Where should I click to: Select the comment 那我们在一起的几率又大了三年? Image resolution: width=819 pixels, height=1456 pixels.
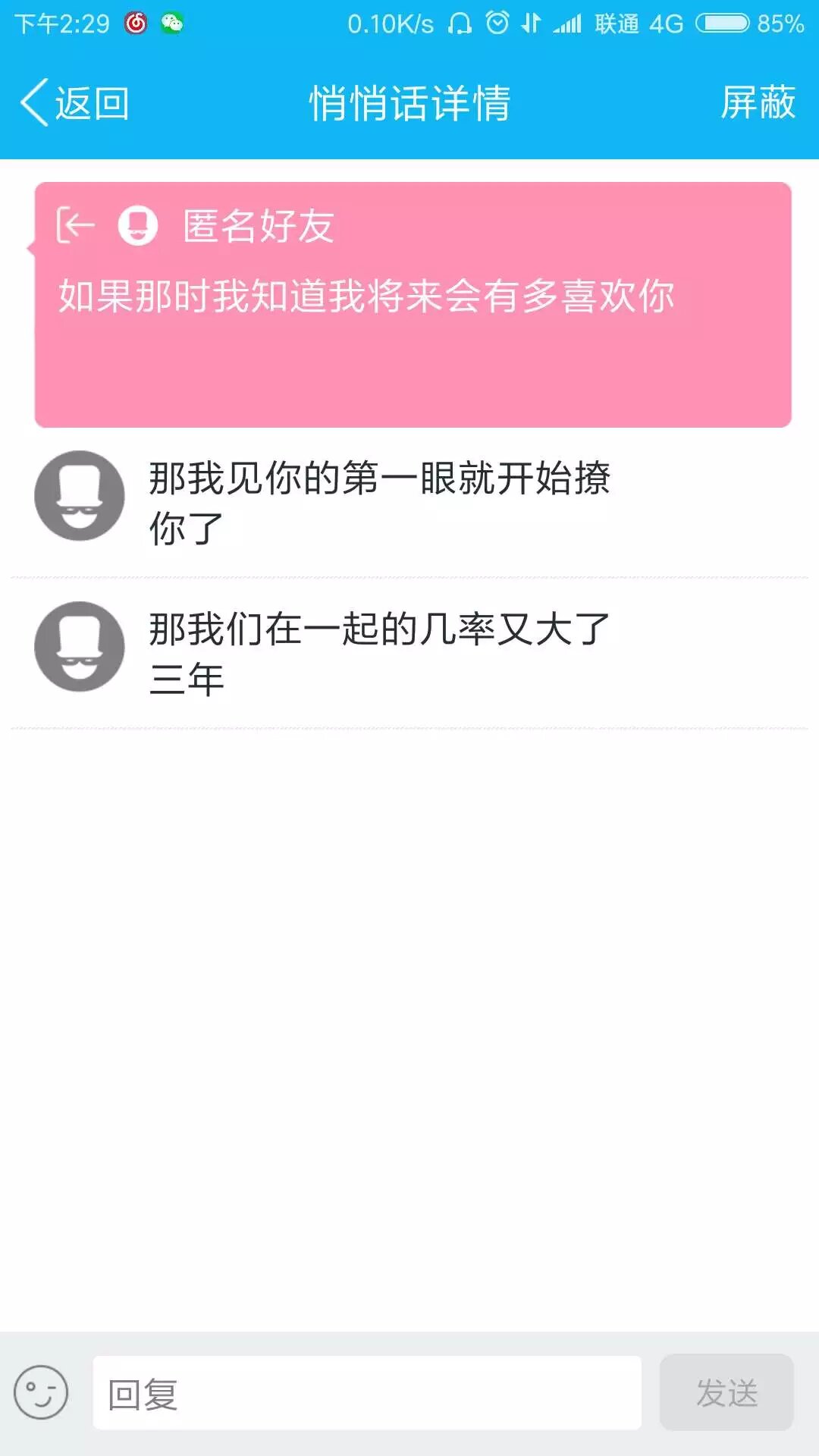(379, 653)
